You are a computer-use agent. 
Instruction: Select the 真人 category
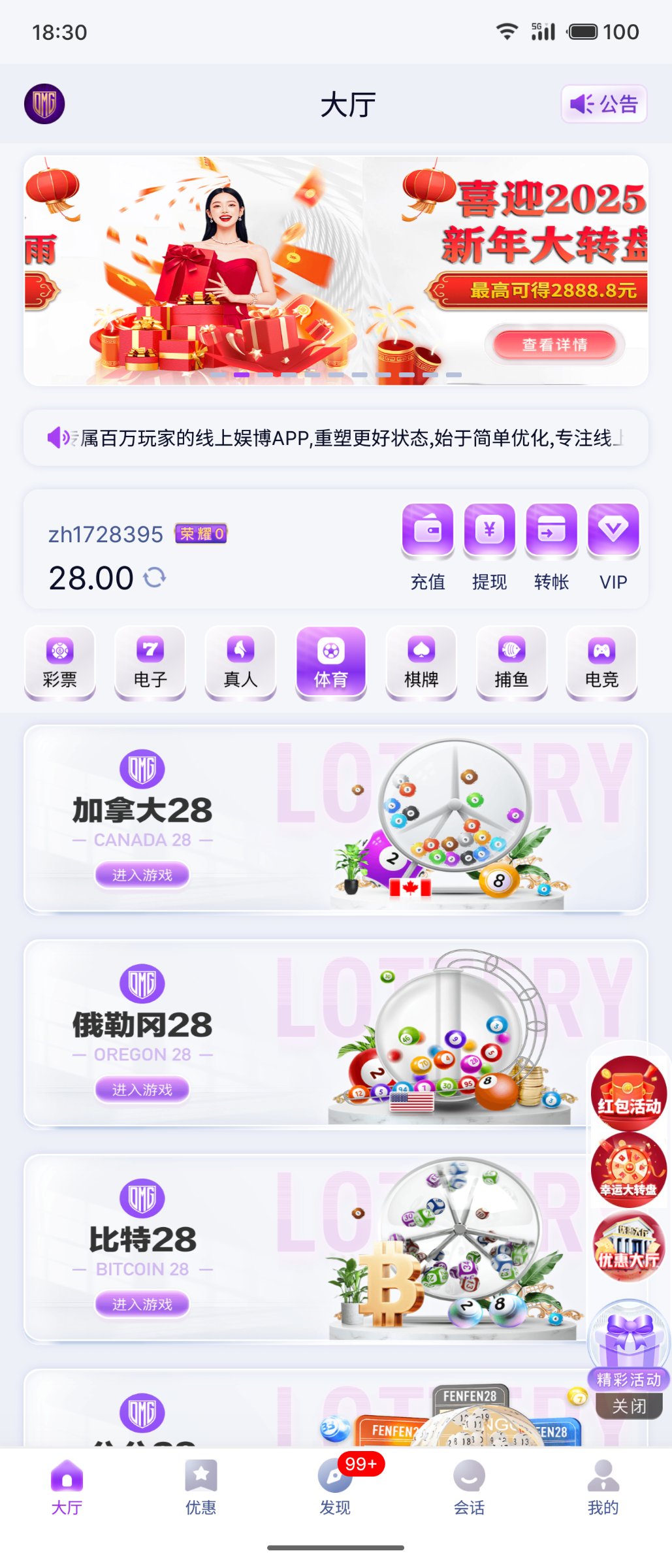(241, 662)
